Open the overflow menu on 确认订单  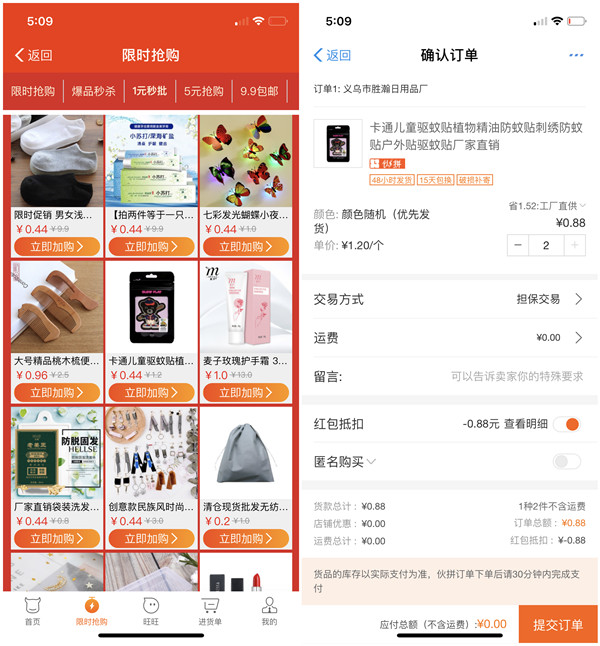pyautogui.click(x=576, y=55)
